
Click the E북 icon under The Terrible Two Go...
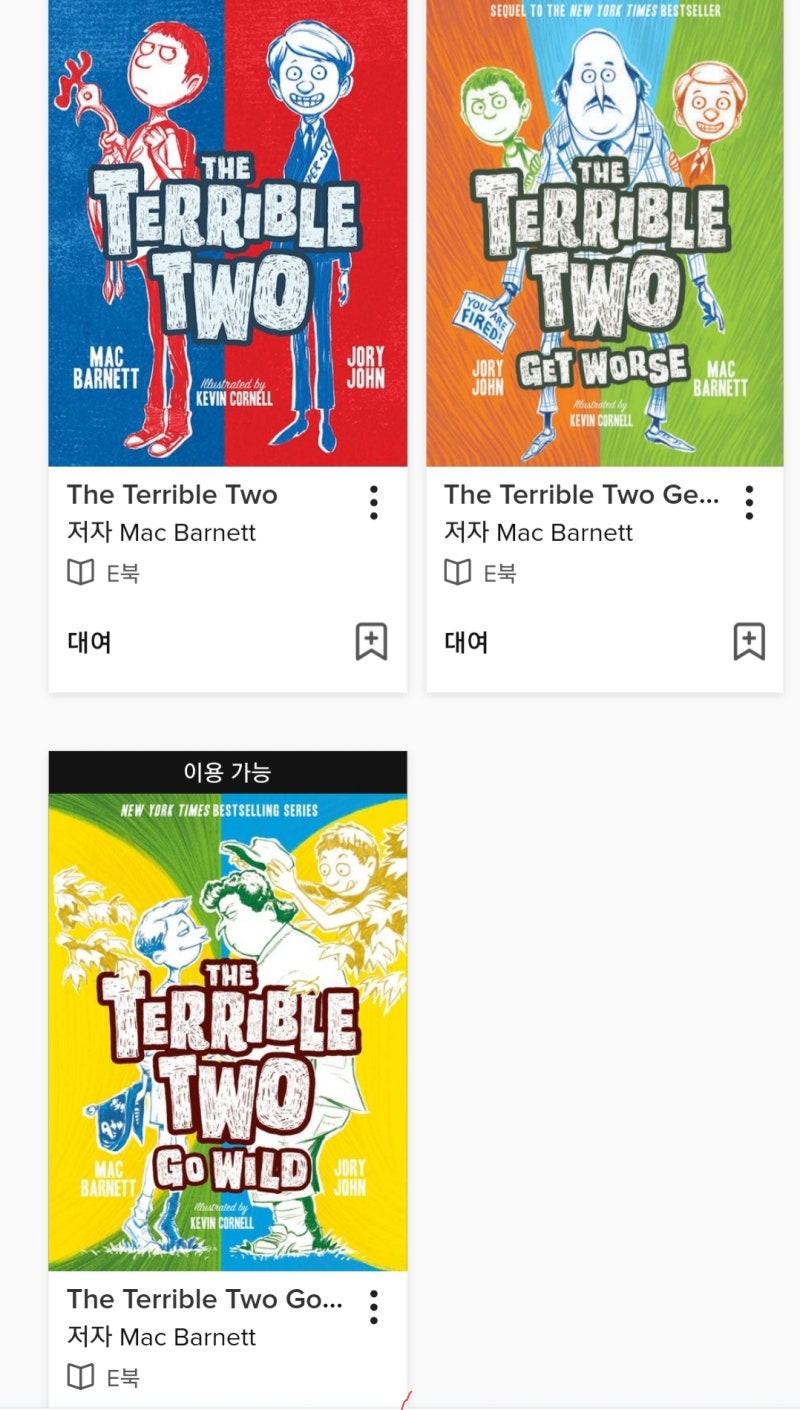(x=81, y=1377)
